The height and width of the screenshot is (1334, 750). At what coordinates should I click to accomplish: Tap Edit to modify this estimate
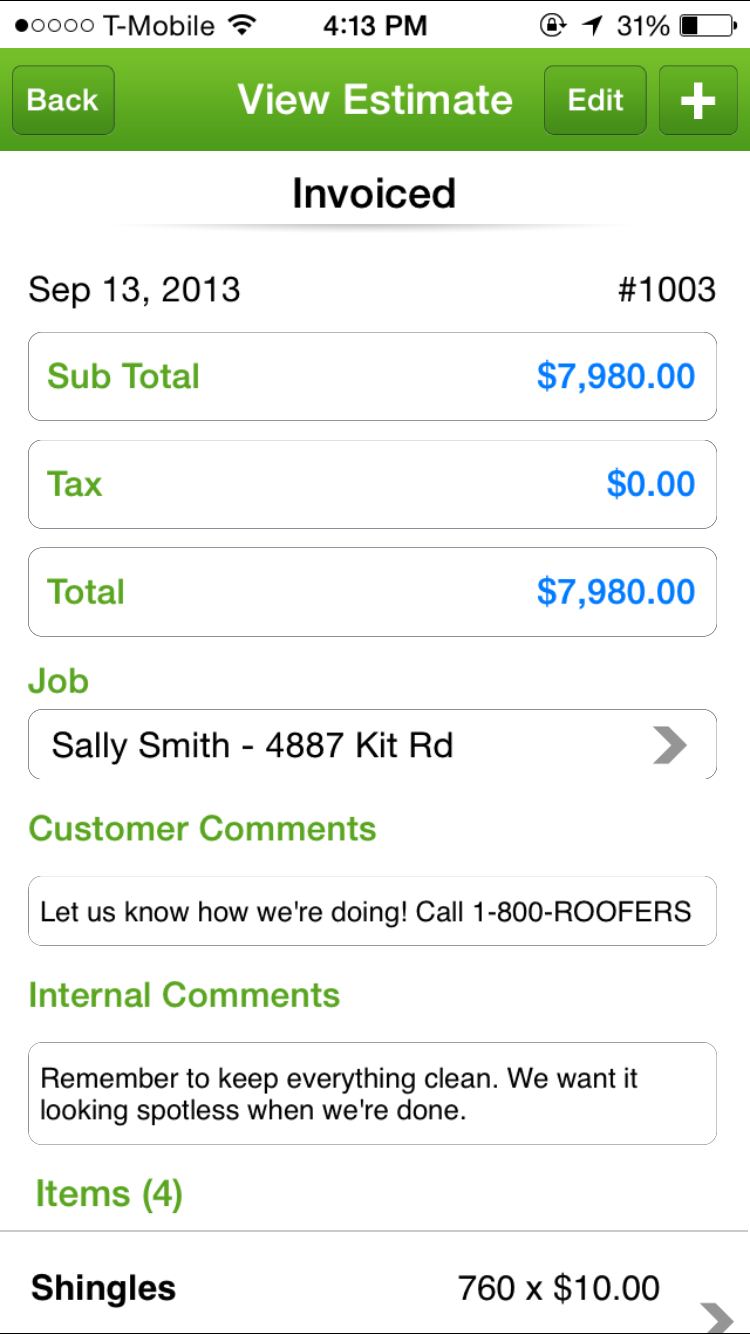click(595, 100)
